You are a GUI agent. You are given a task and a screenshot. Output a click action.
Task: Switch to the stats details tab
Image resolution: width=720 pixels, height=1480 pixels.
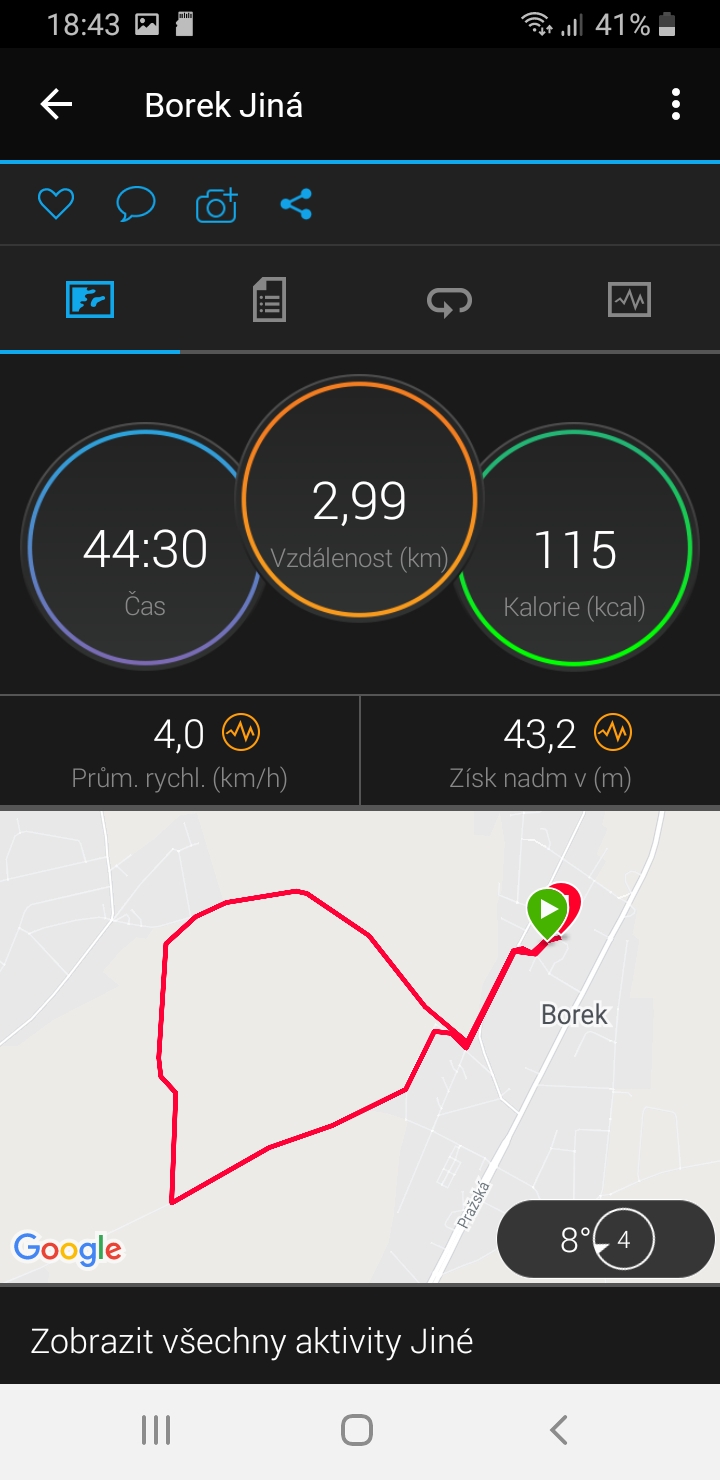pyautogui.click(x=269, y=299)
